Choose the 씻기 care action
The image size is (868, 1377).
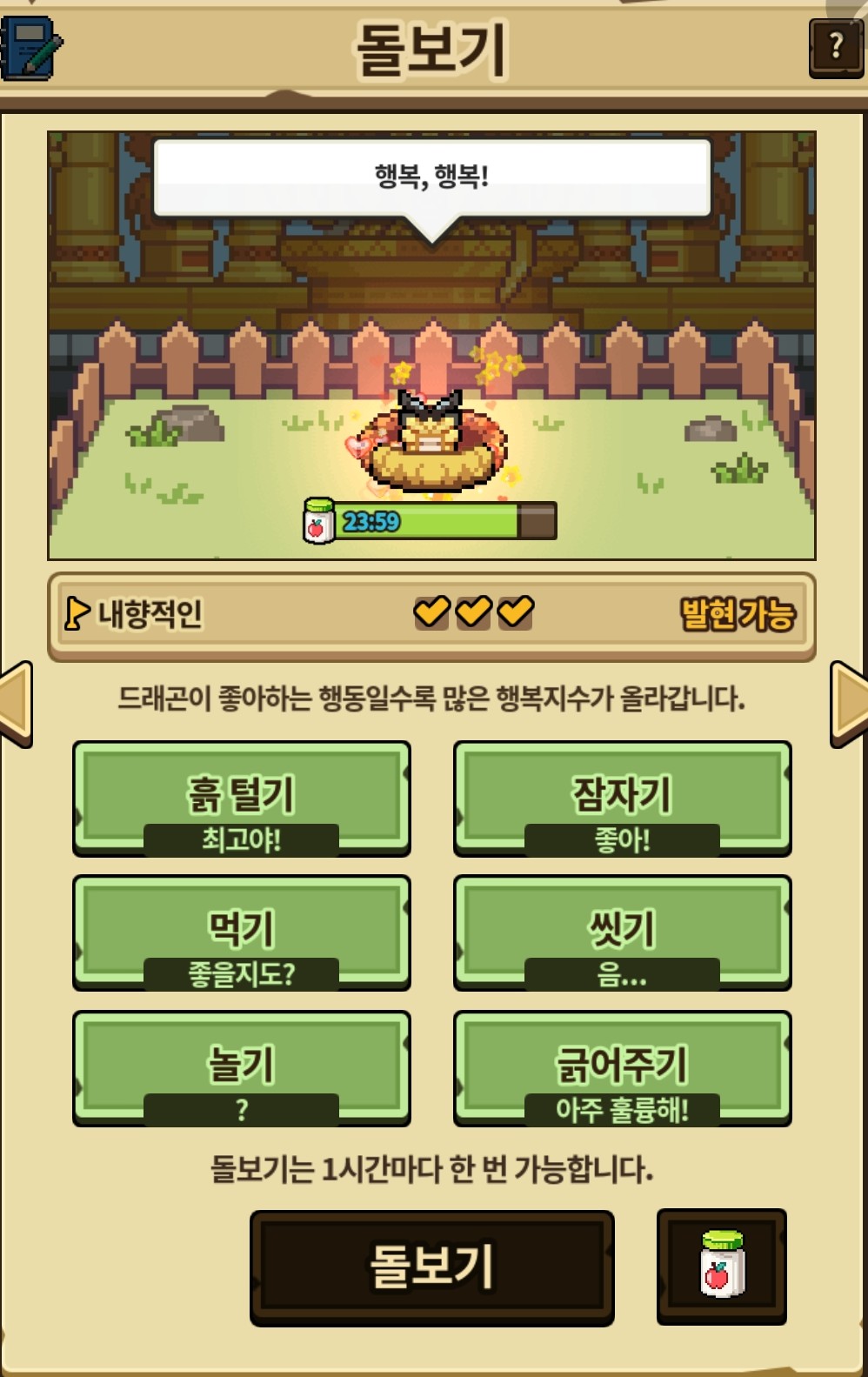pos(622,932)
